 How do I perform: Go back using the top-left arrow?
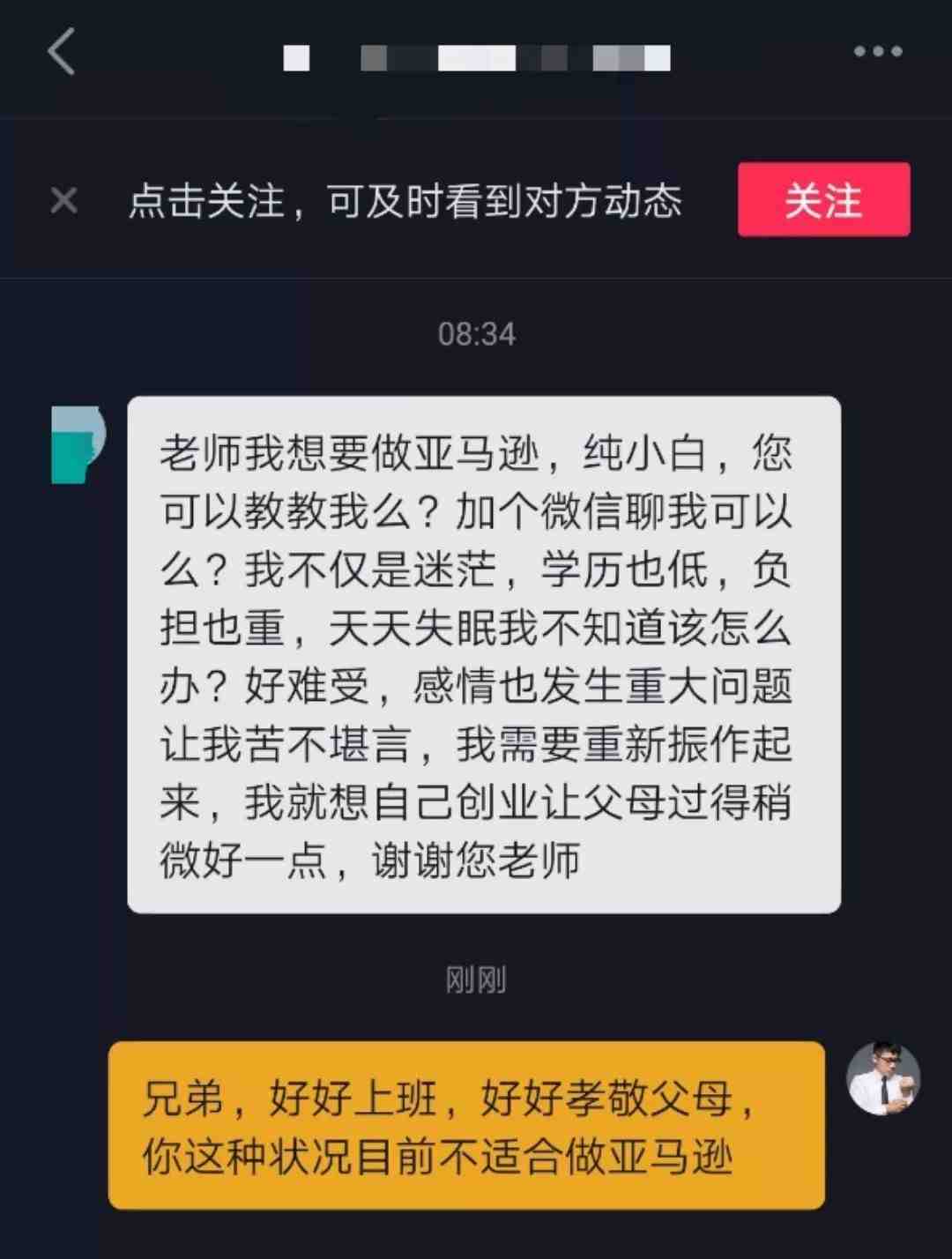62,51
